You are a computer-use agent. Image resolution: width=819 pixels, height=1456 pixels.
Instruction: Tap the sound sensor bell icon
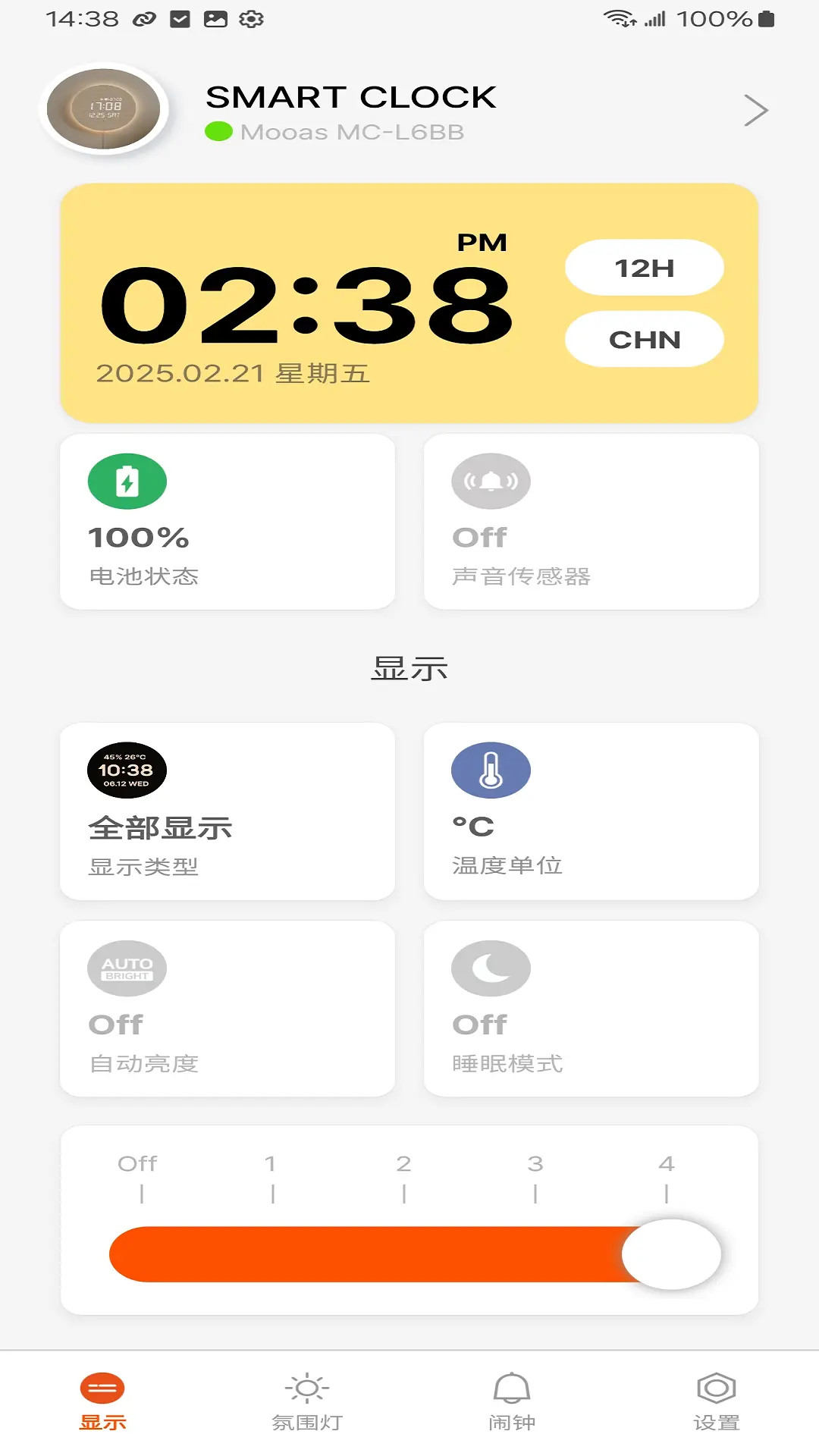pyautogui.click(x=491, y=481)
